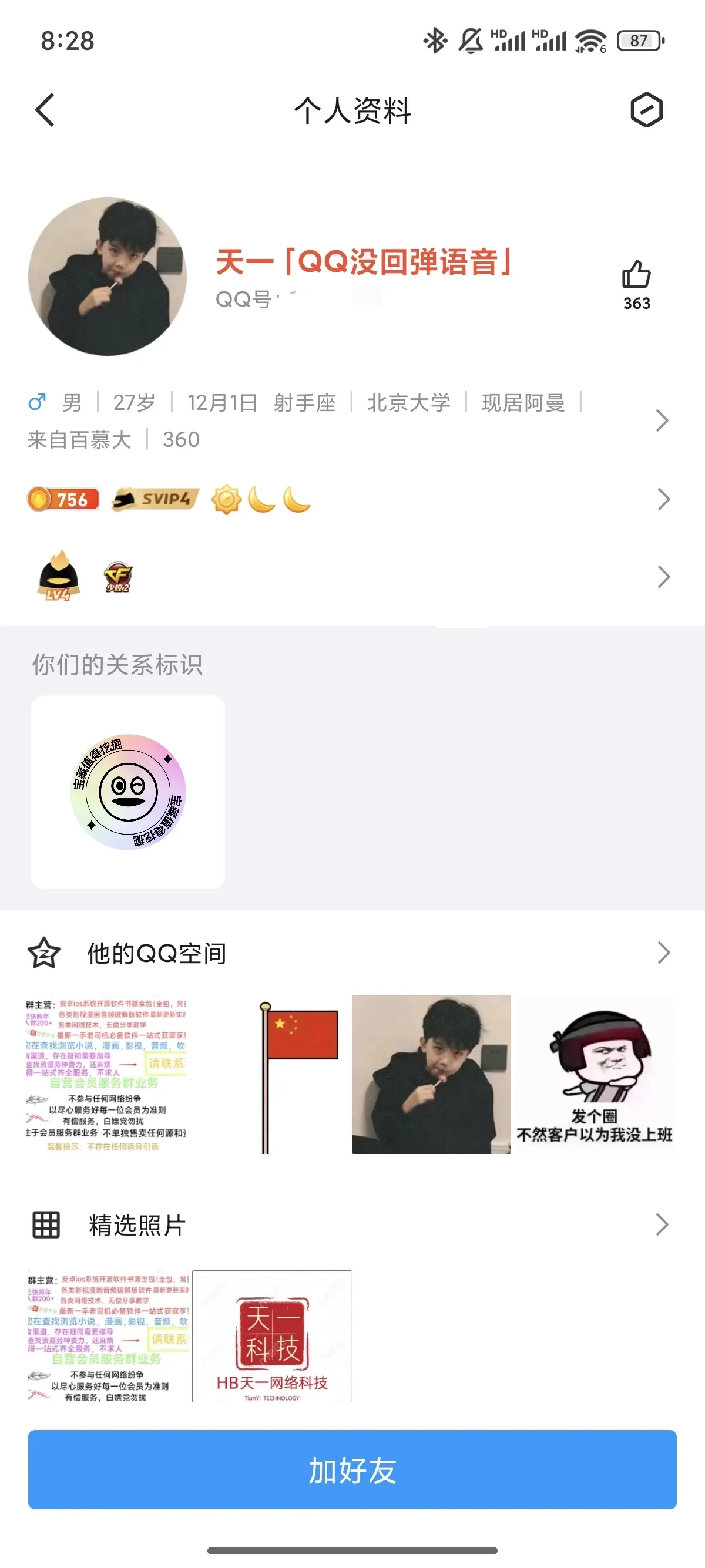Go back from the profile page
The image size is (705, 1568).
pyautogui.click(x=45, y=110)
